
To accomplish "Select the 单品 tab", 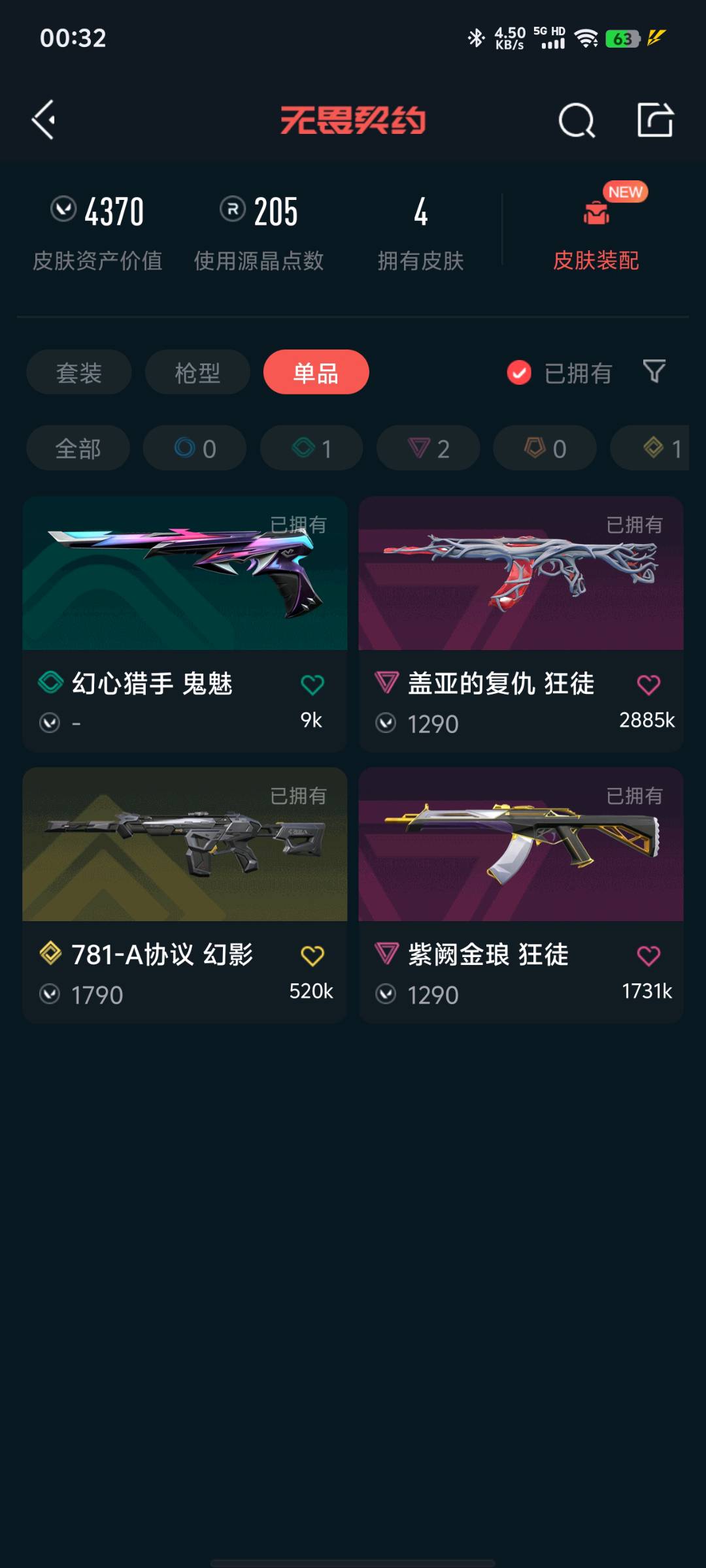I will (316, 373).
